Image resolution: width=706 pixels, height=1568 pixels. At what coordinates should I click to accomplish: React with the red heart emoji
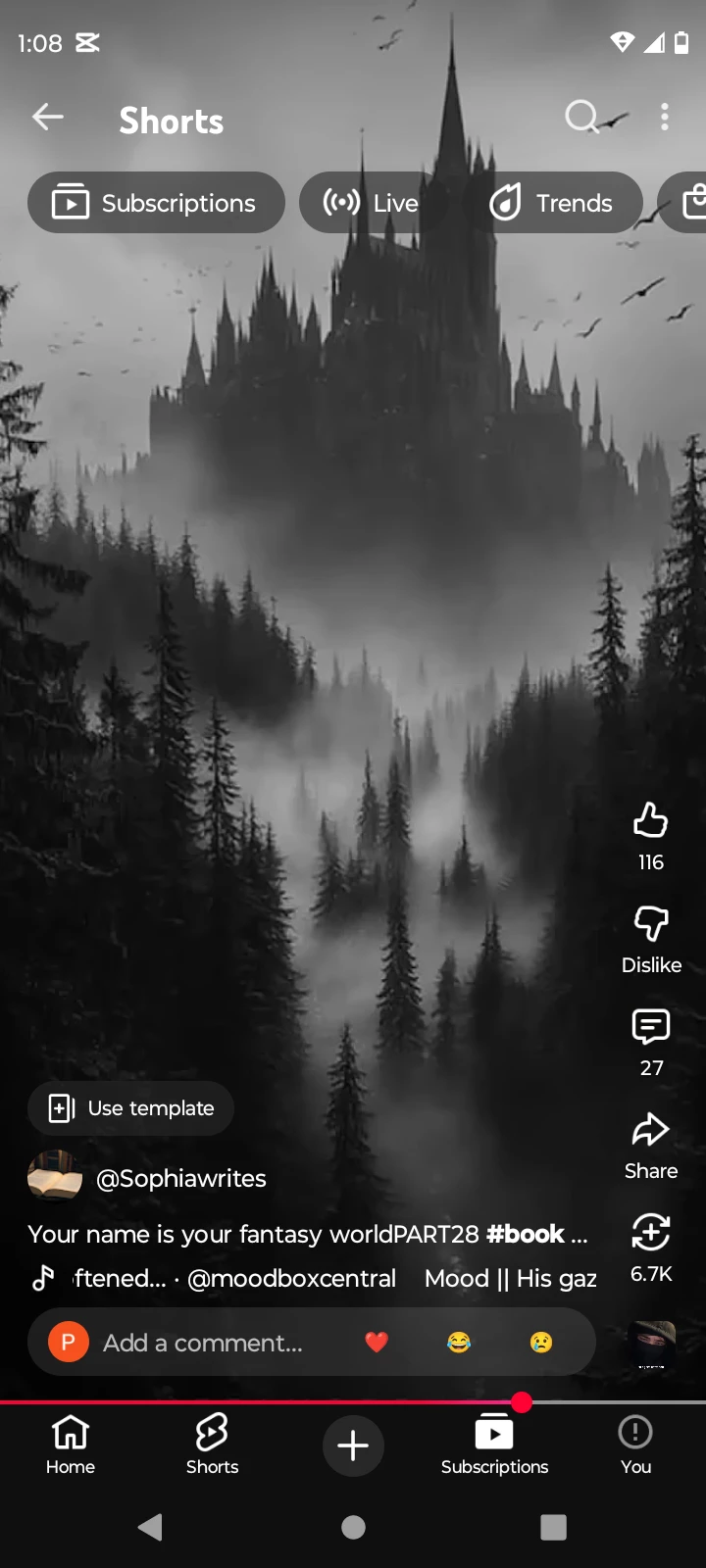tap(377, 1343)
